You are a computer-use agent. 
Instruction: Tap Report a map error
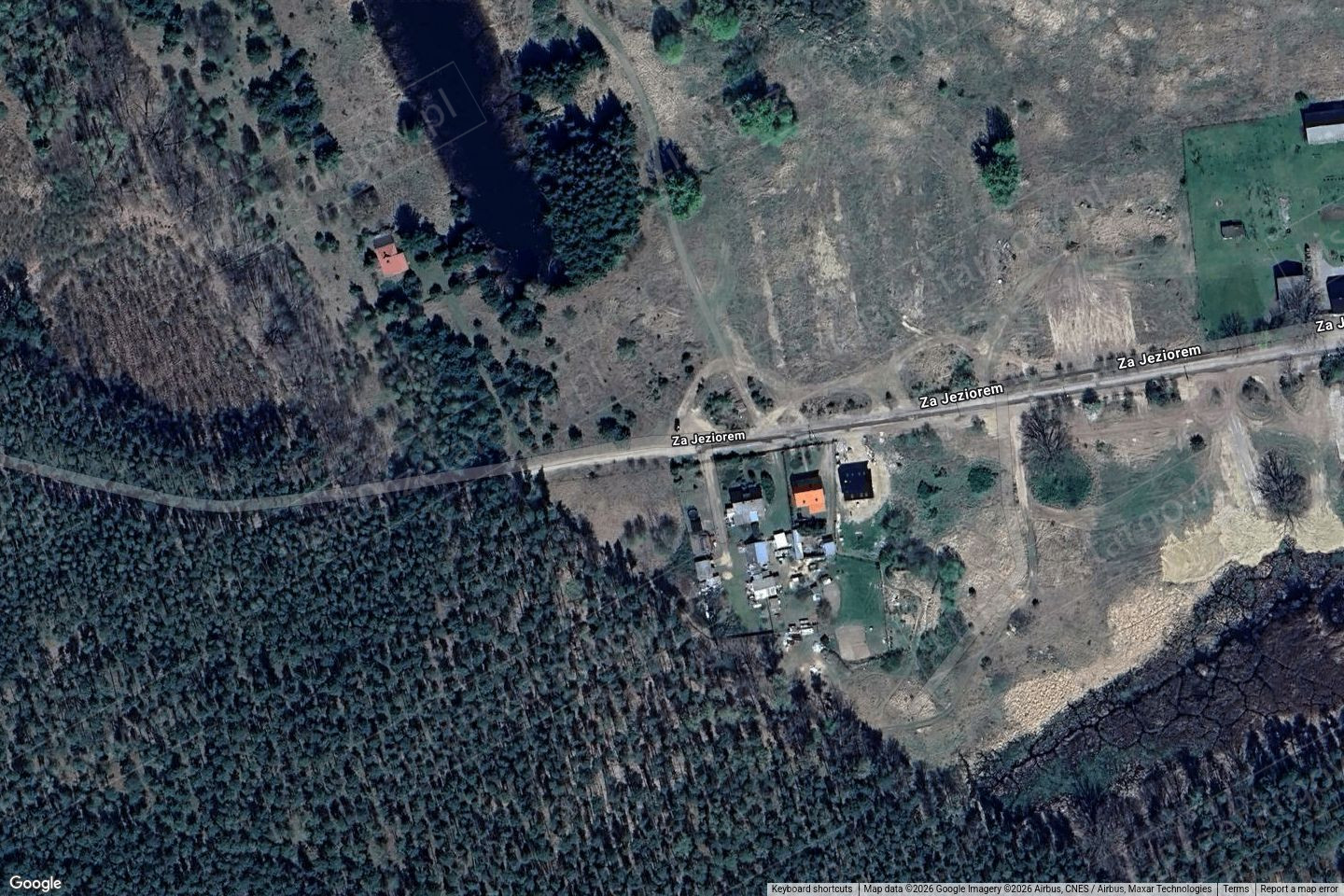1298,889
